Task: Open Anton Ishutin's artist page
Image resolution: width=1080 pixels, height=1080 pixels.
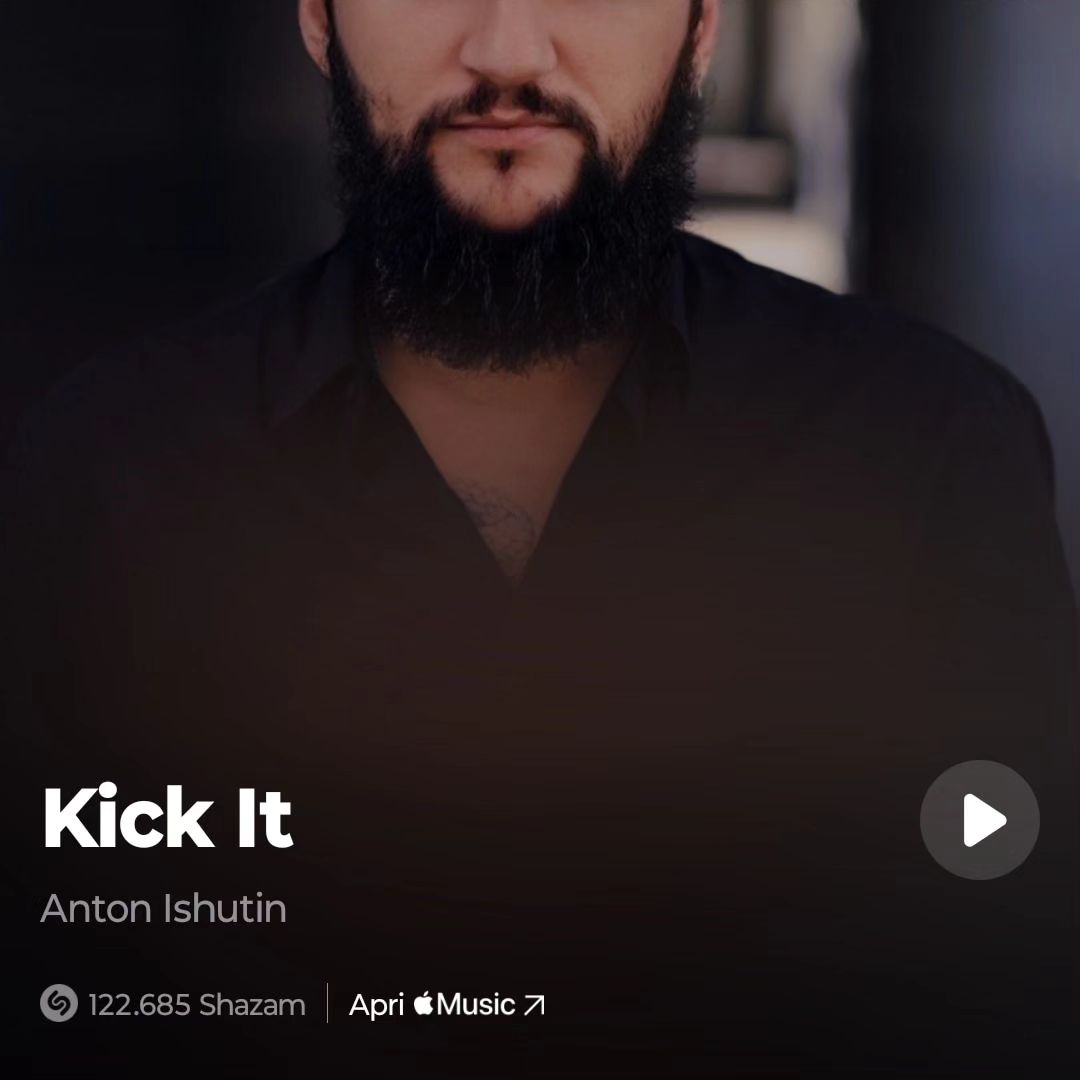Action: click(163, 908)
